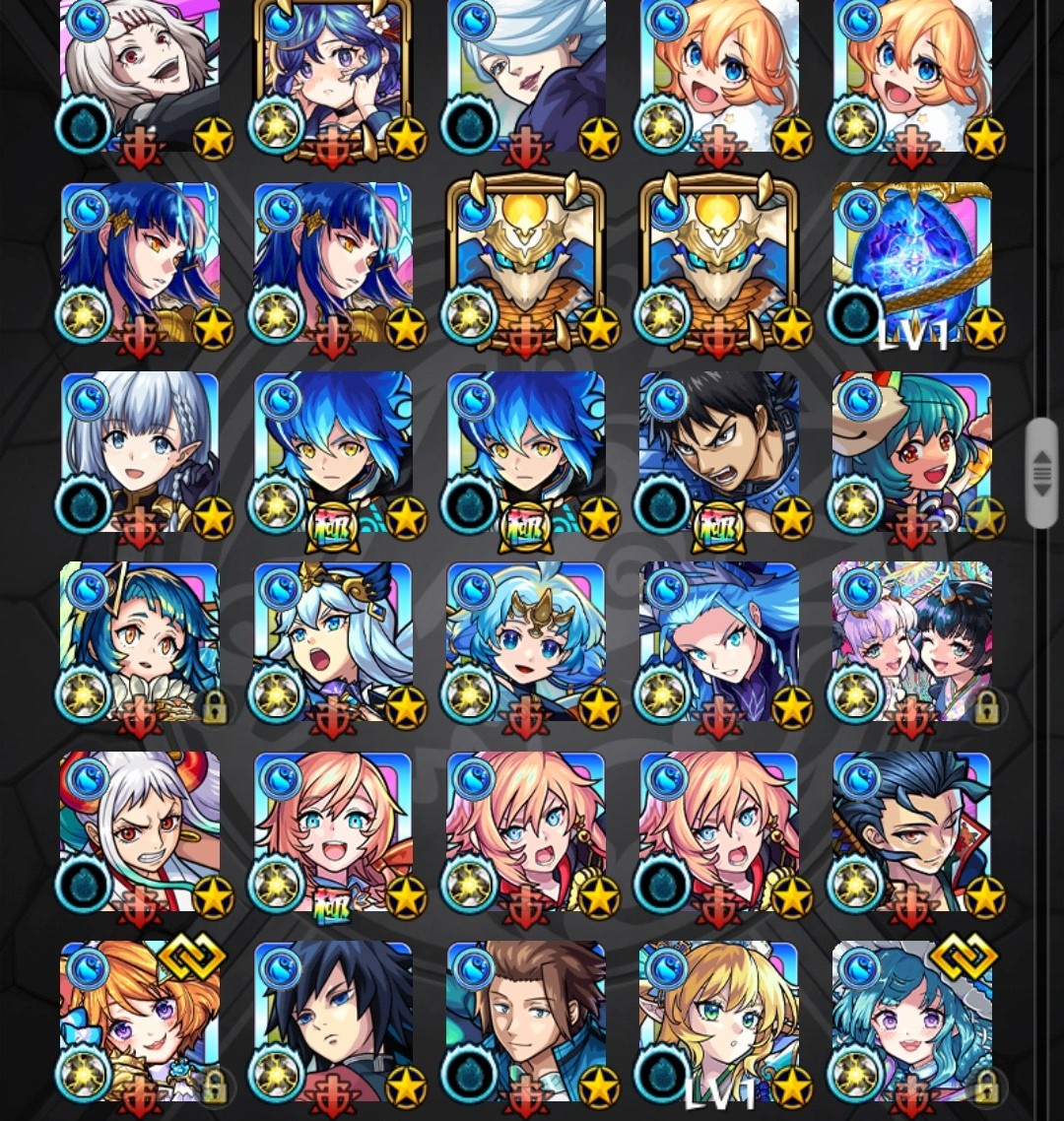Open the light-blue-haired girl with gold tiara
The image size is (1064, 1121).
click(x=526, y=641)
